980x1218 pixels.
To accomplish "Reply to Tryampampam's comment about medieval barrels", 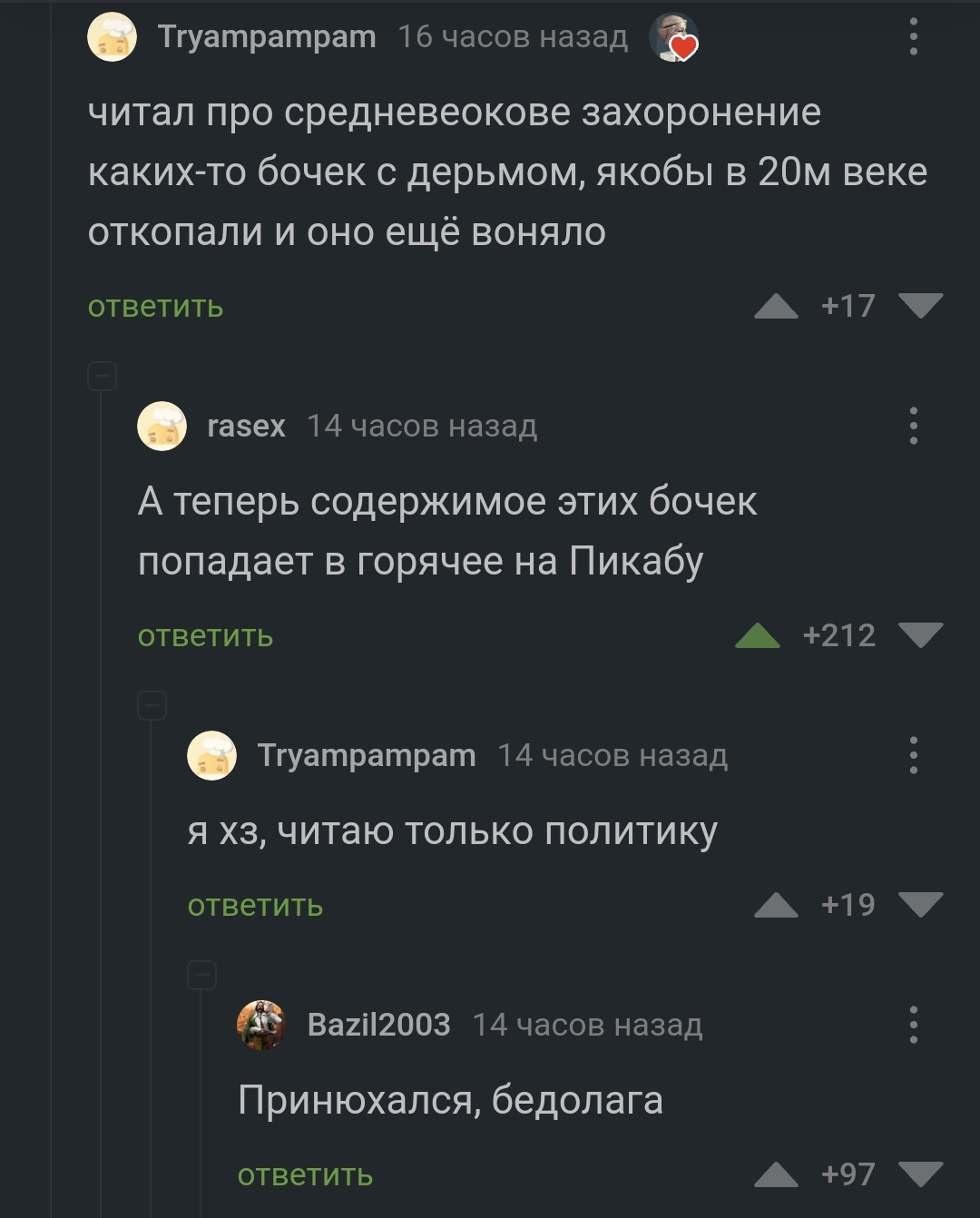I will coord(155,307).
